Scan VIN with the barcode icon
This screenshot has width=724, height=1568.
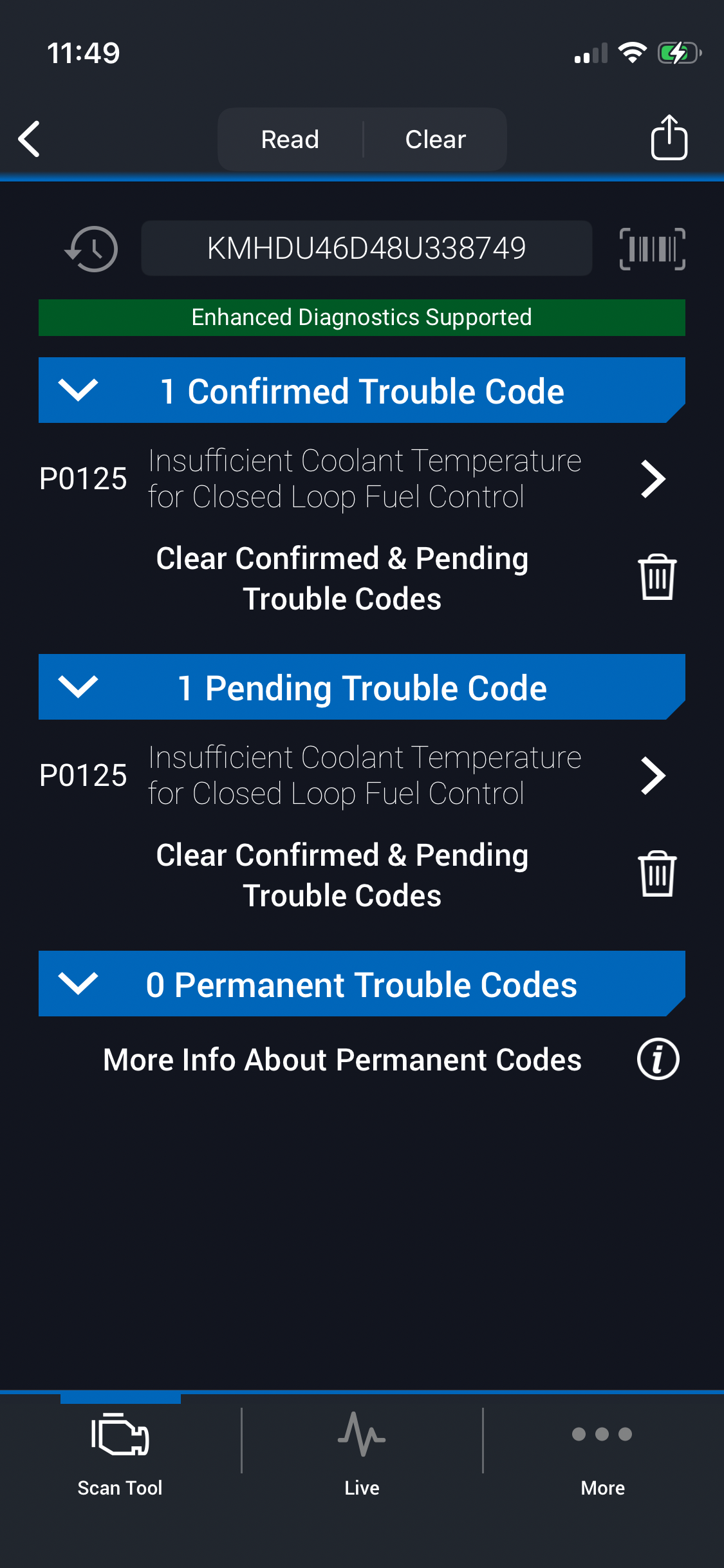point(652,248)
